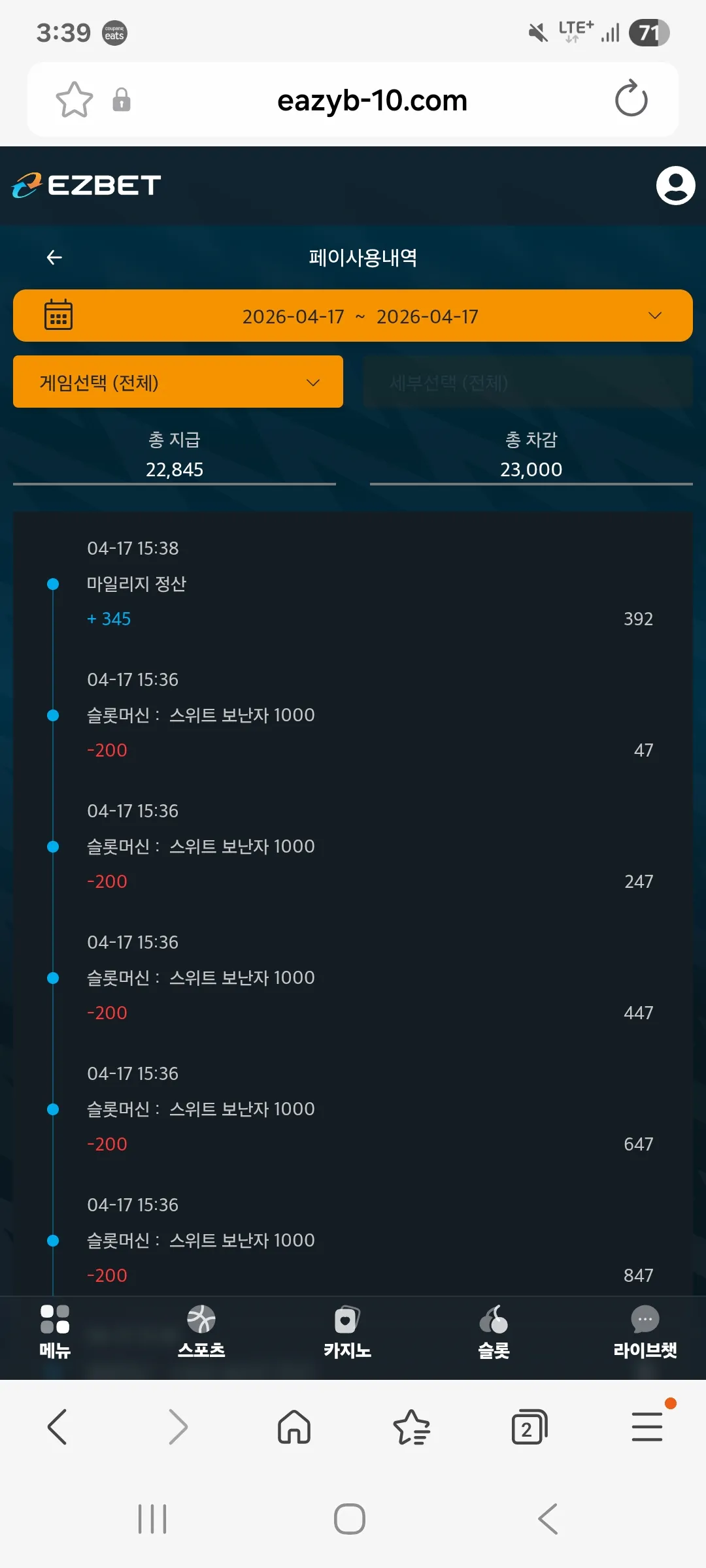Open recent apps from navigation bar

point(152,1519)
